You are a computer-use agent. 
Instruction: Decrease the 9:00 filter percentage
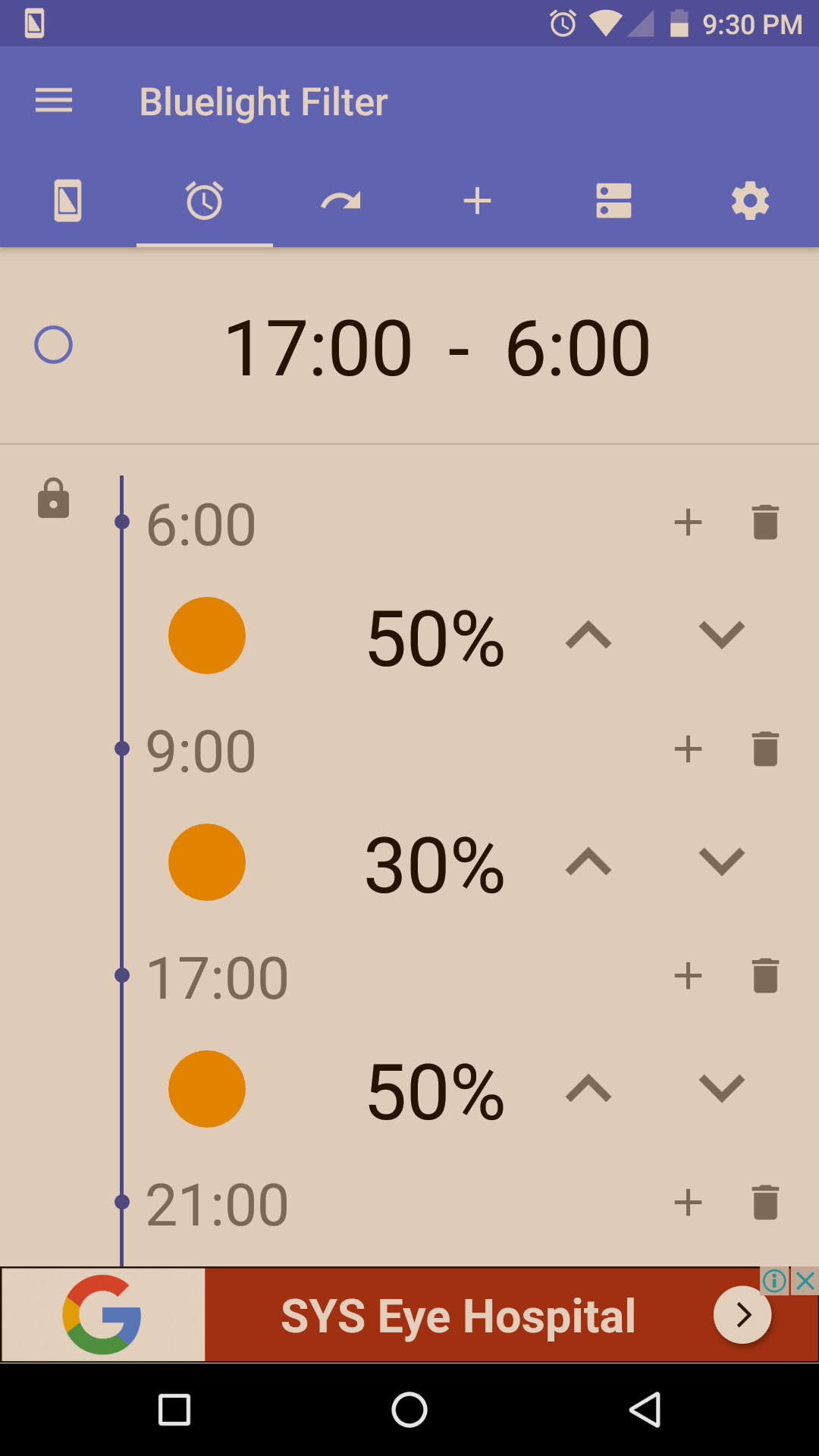(722, 862)
